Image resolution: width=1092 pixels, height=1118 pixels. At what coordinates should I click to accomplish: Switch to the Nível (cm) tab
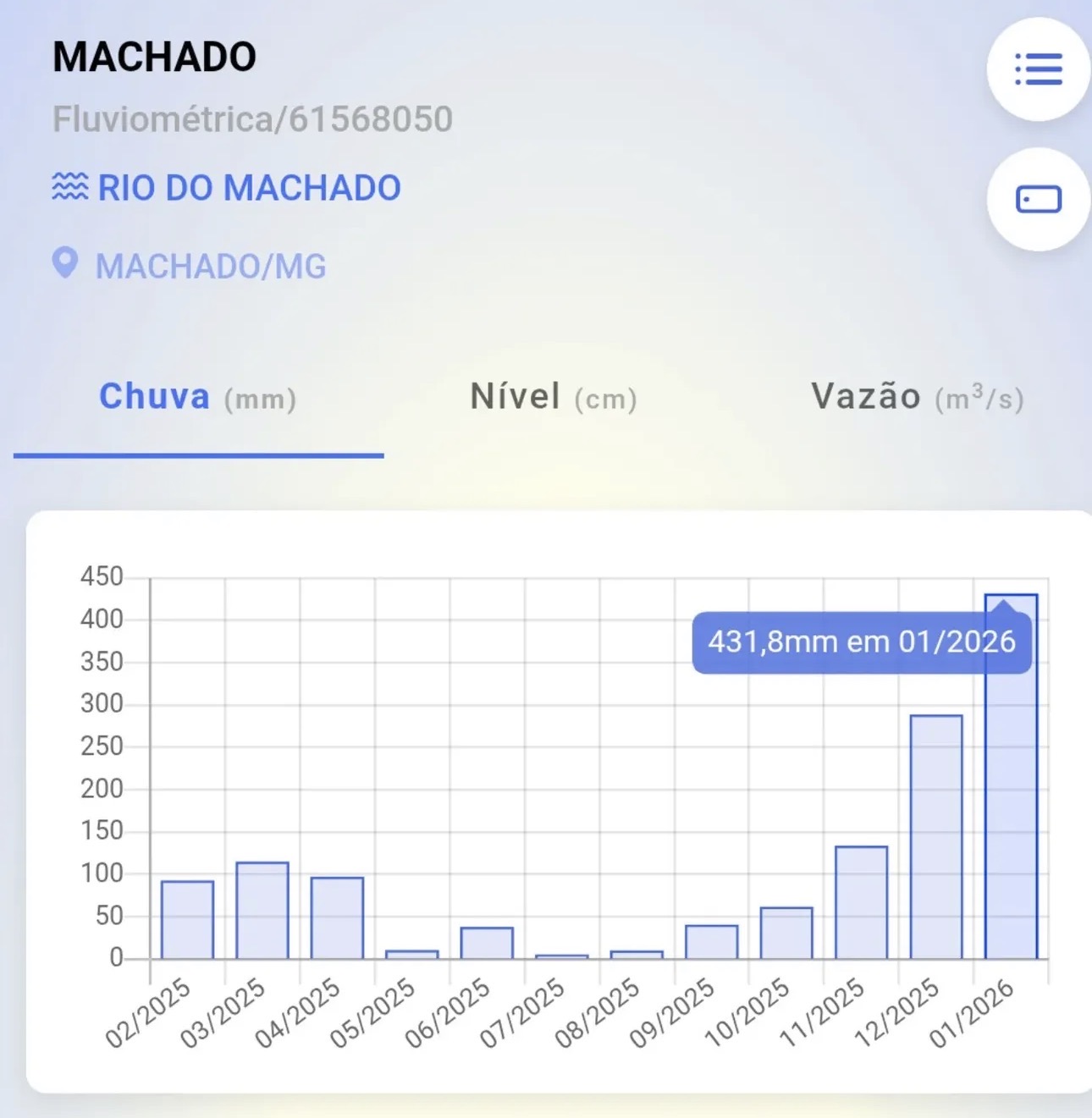click(554, 397)
